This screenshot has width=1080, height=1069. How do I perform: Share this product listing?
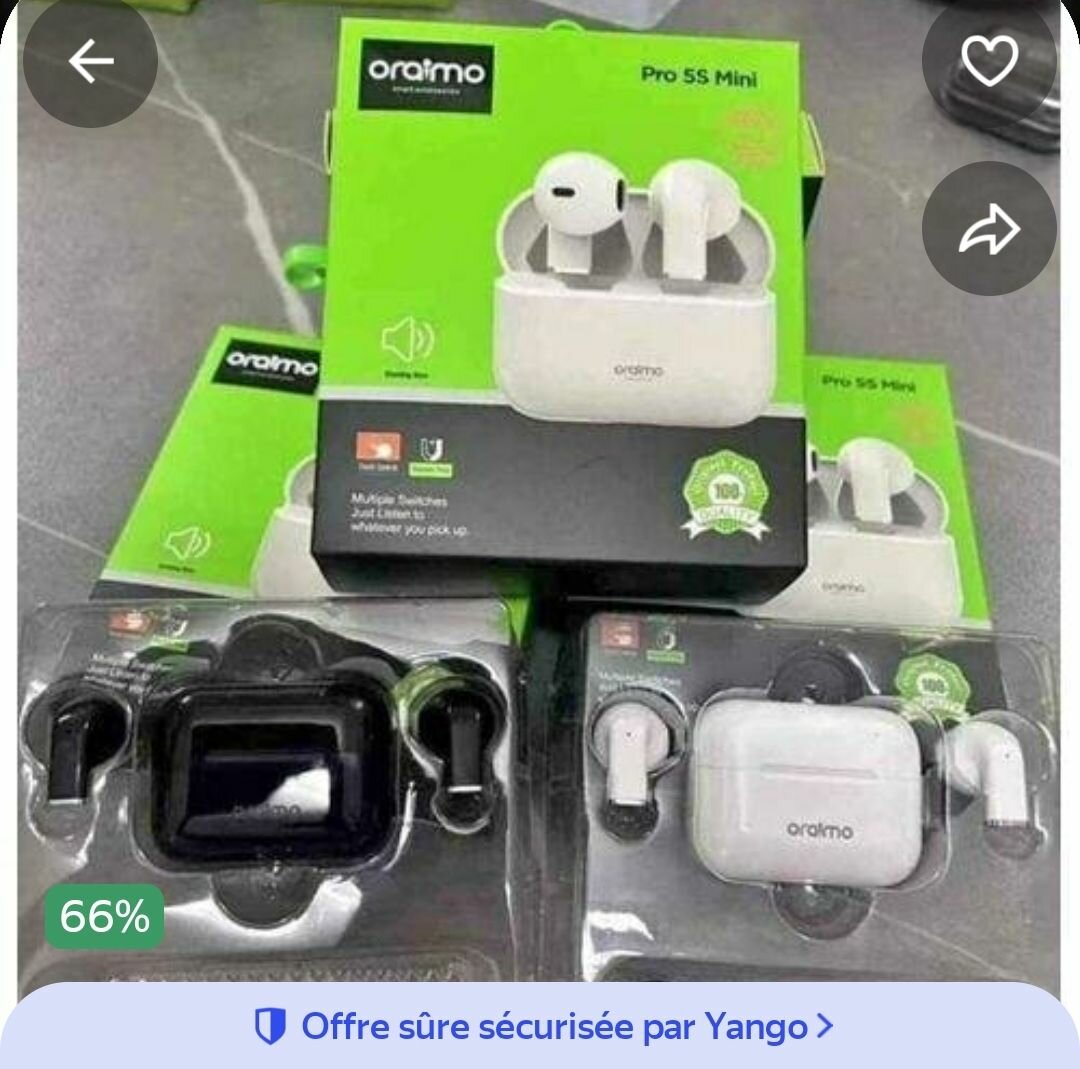coord(988,230)
